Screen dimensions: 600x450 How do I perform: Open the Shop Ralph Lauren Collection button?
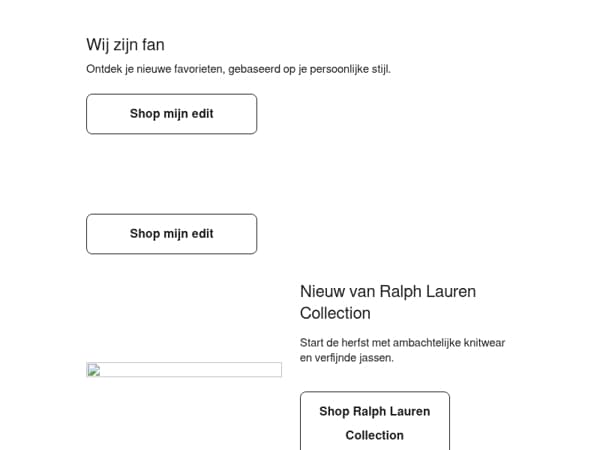(375, 421)
